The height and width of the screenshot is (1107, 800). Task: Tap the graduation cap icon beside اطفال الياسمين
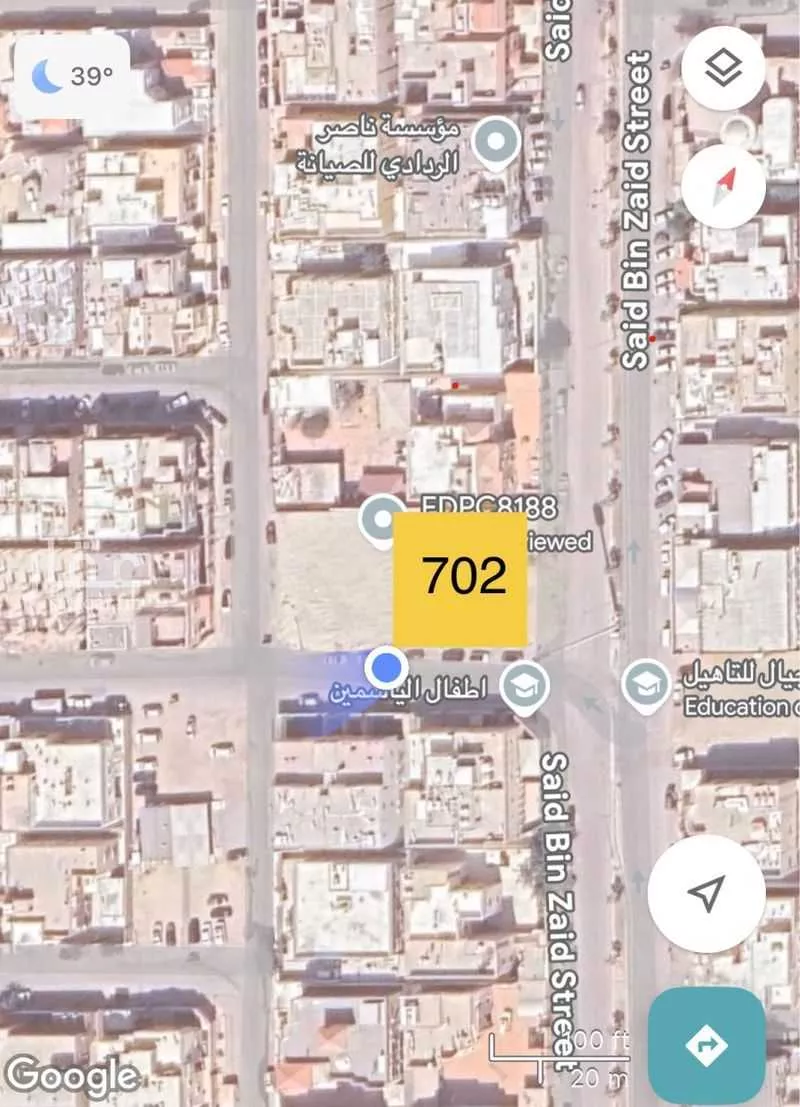click(524, 686)
